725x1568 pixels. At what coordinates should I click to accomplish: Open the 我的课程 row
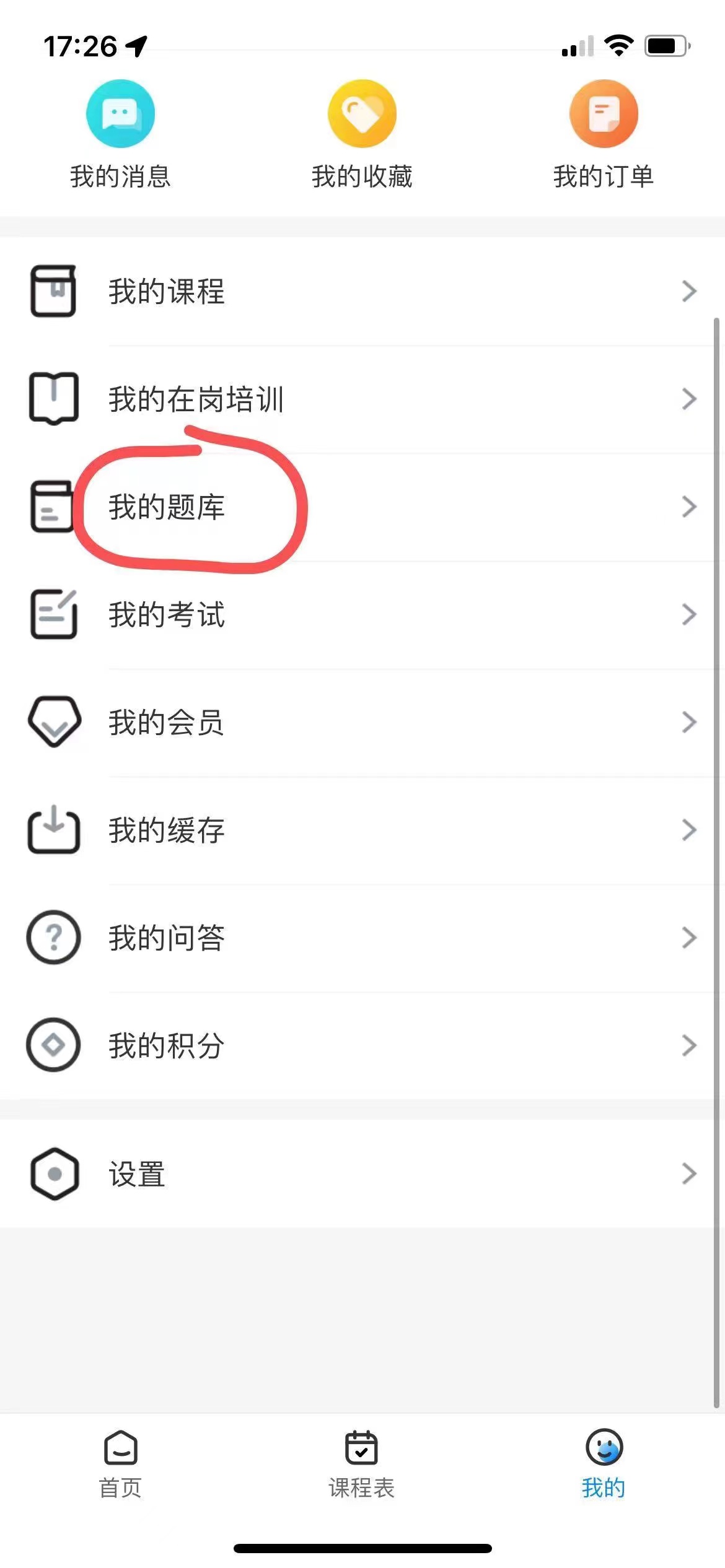[362, 291]
